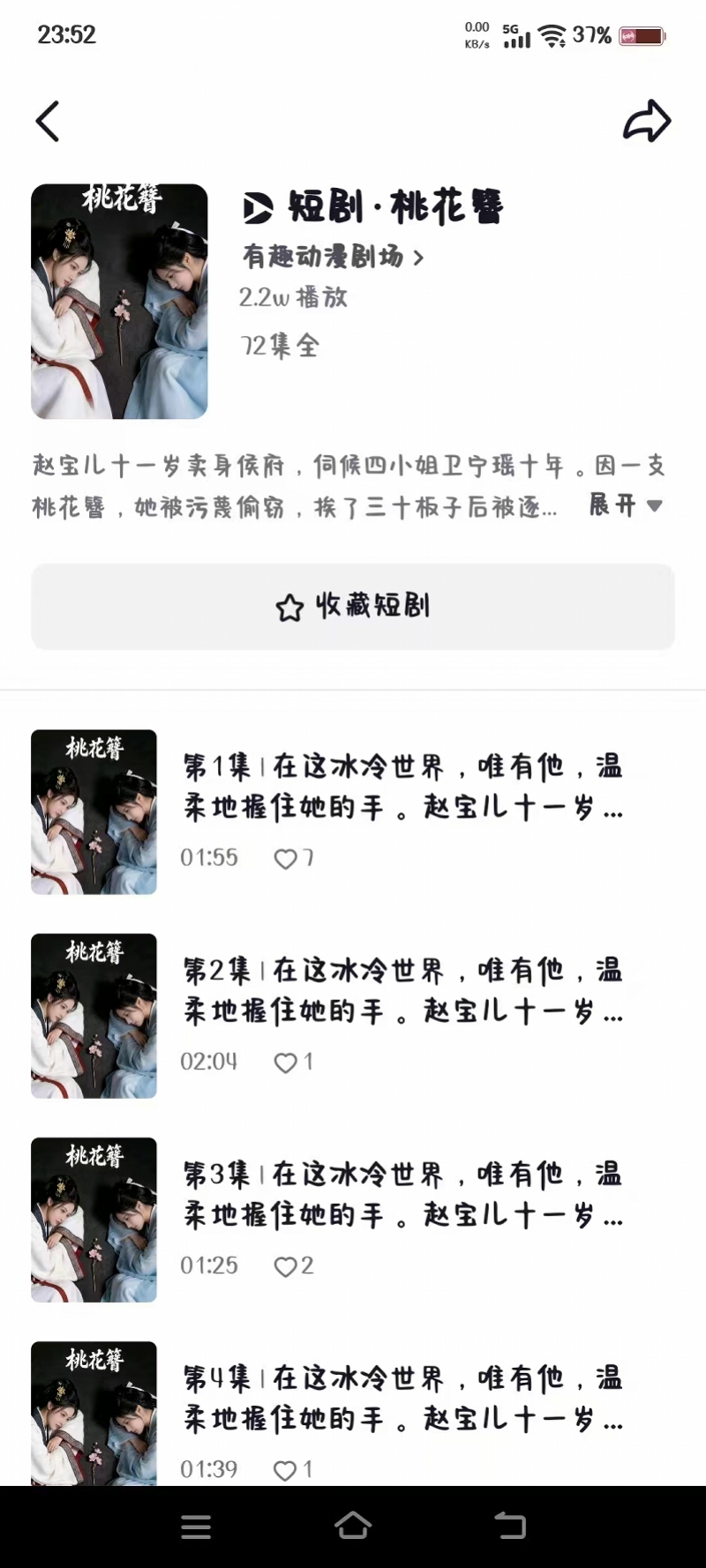
Task: Open recent apps from navigation bar
Action: [196, 1527]
